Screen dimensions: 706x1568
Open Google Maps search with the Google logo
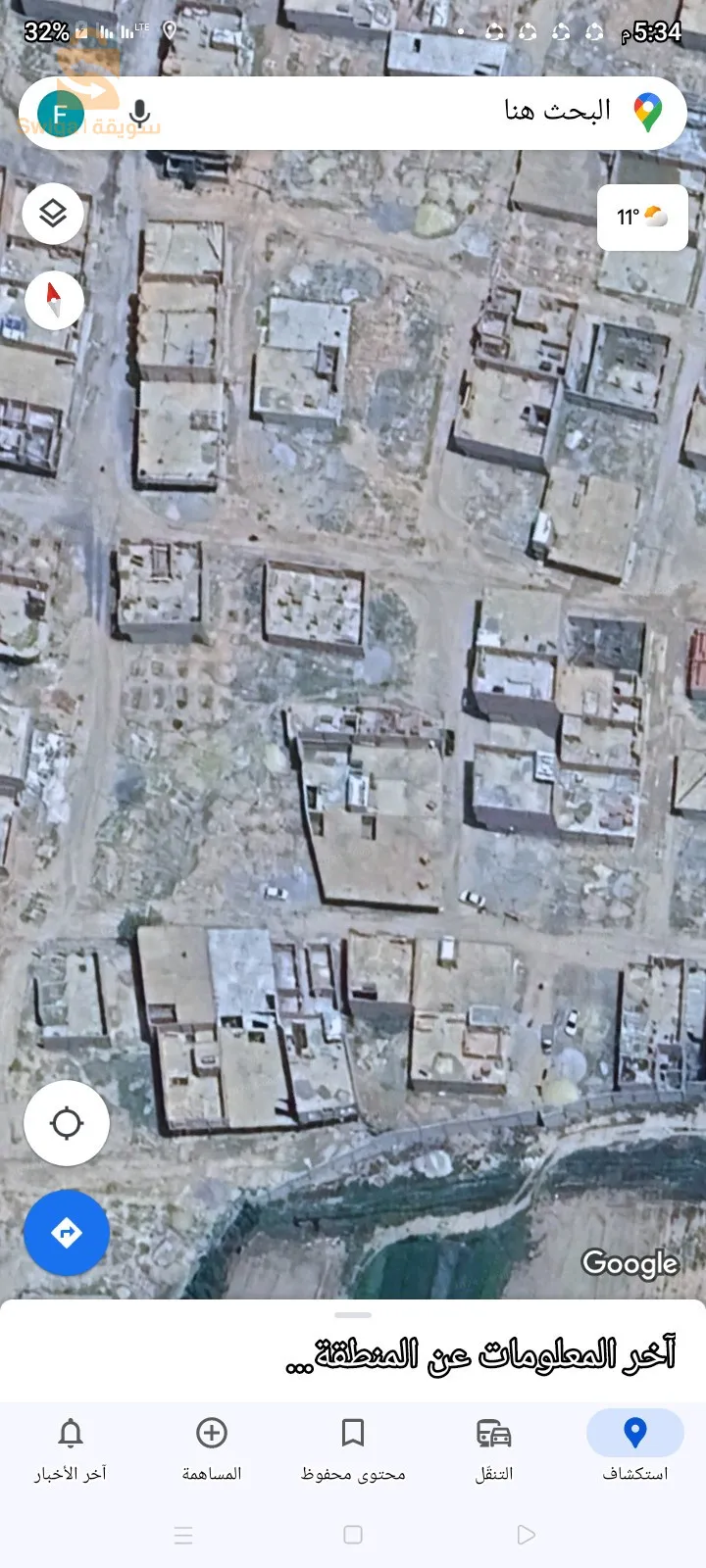pos(649,111)
